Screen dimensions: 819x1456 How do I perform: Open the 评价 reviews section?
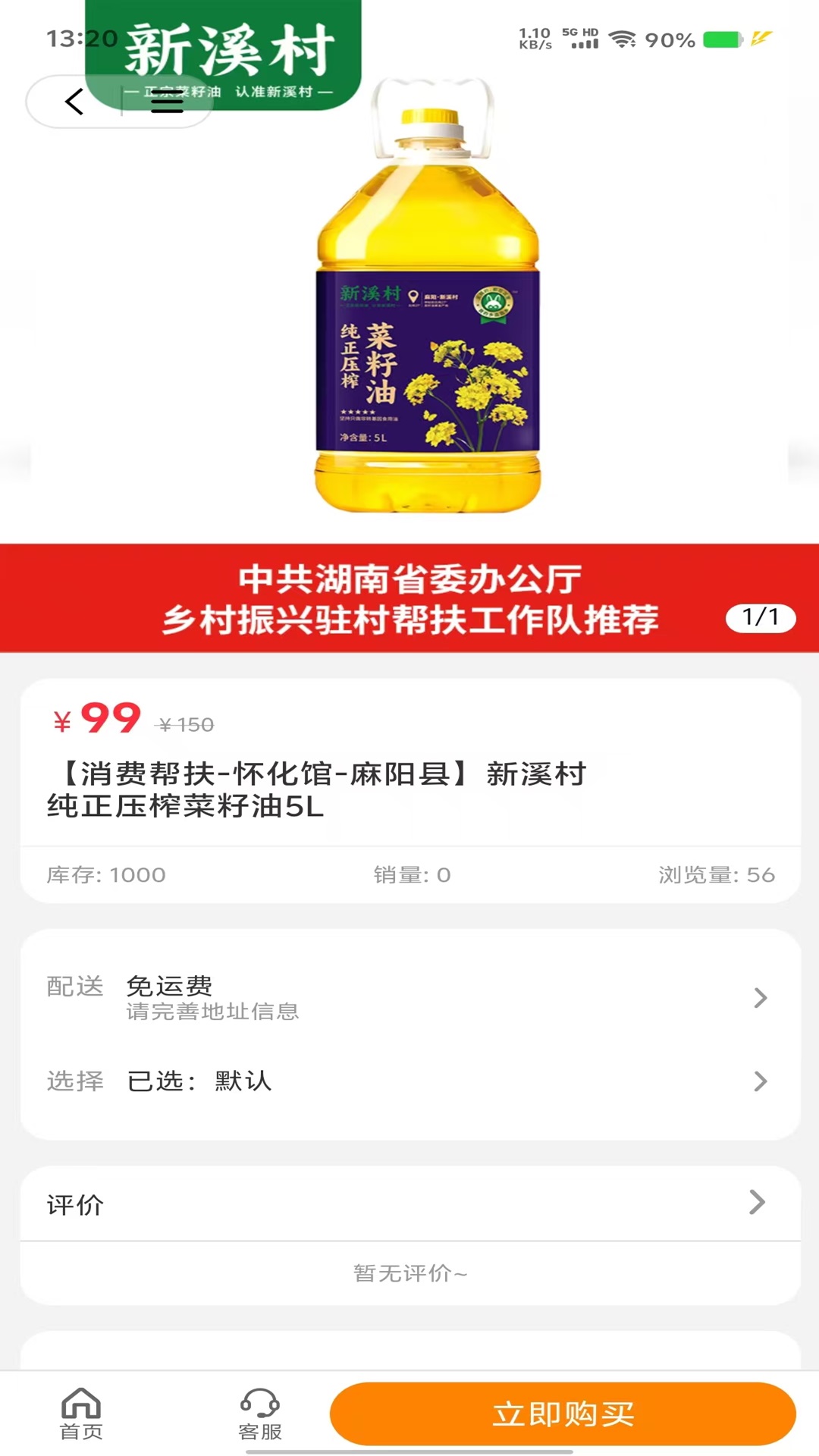409,1203
